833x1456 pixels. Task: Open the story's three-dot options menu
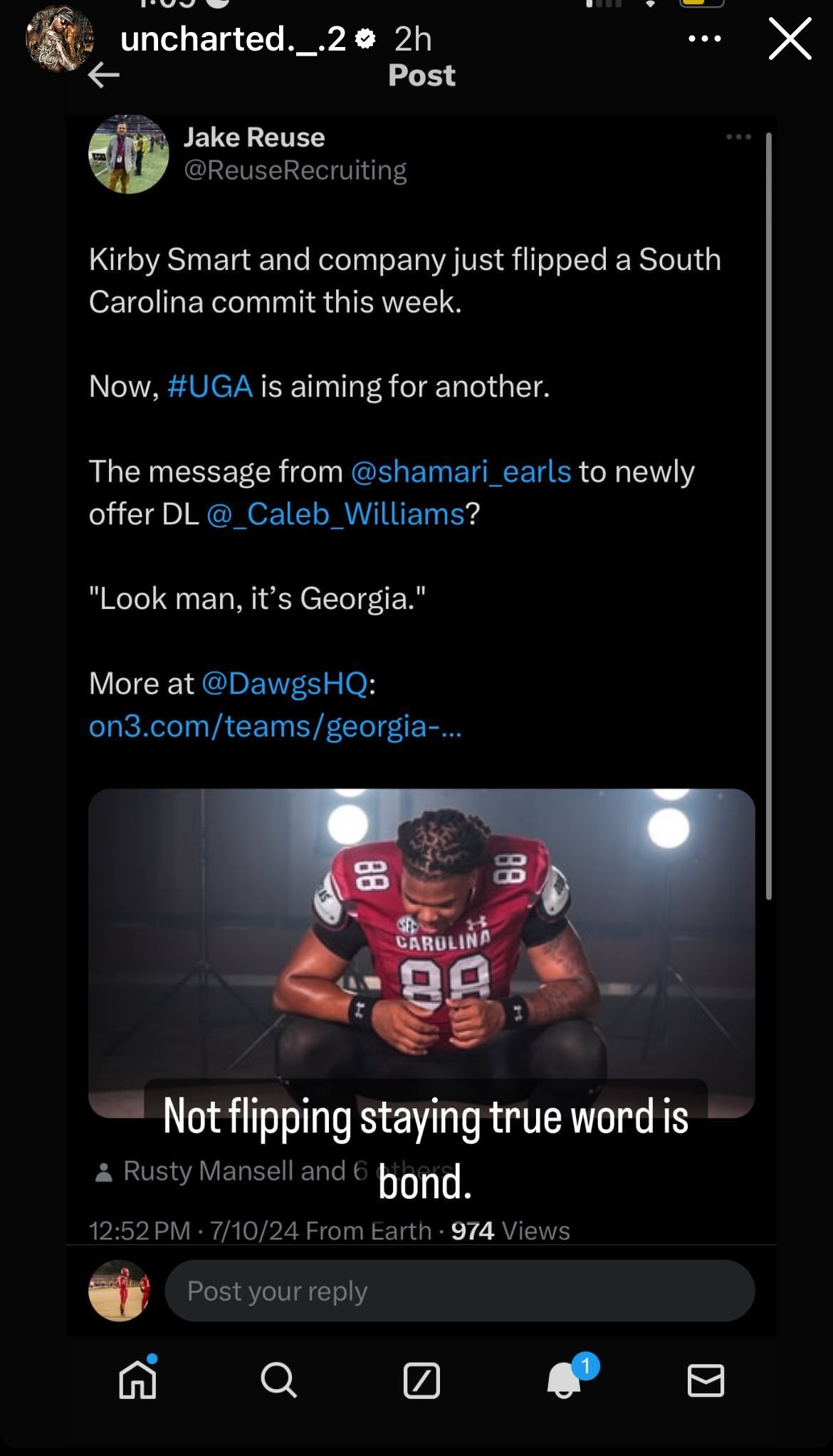tap(704, 38)
